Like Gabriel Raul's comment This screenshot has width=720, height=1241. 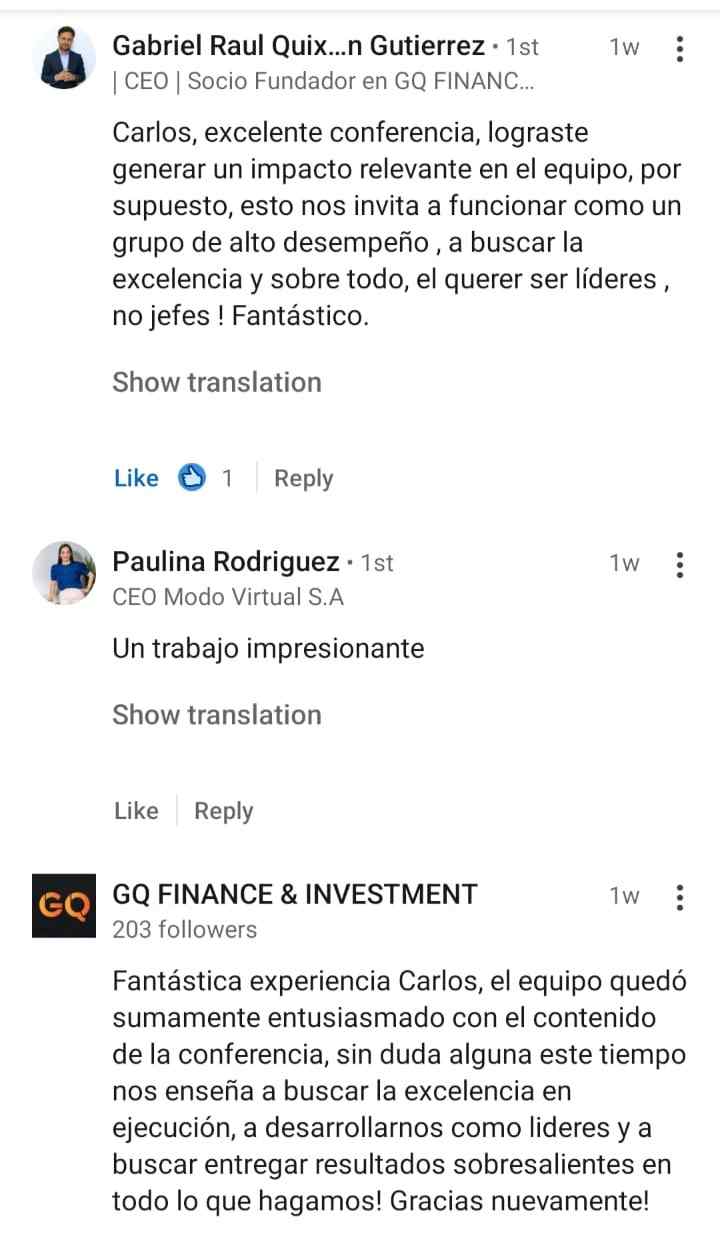(x=136, y=477)
